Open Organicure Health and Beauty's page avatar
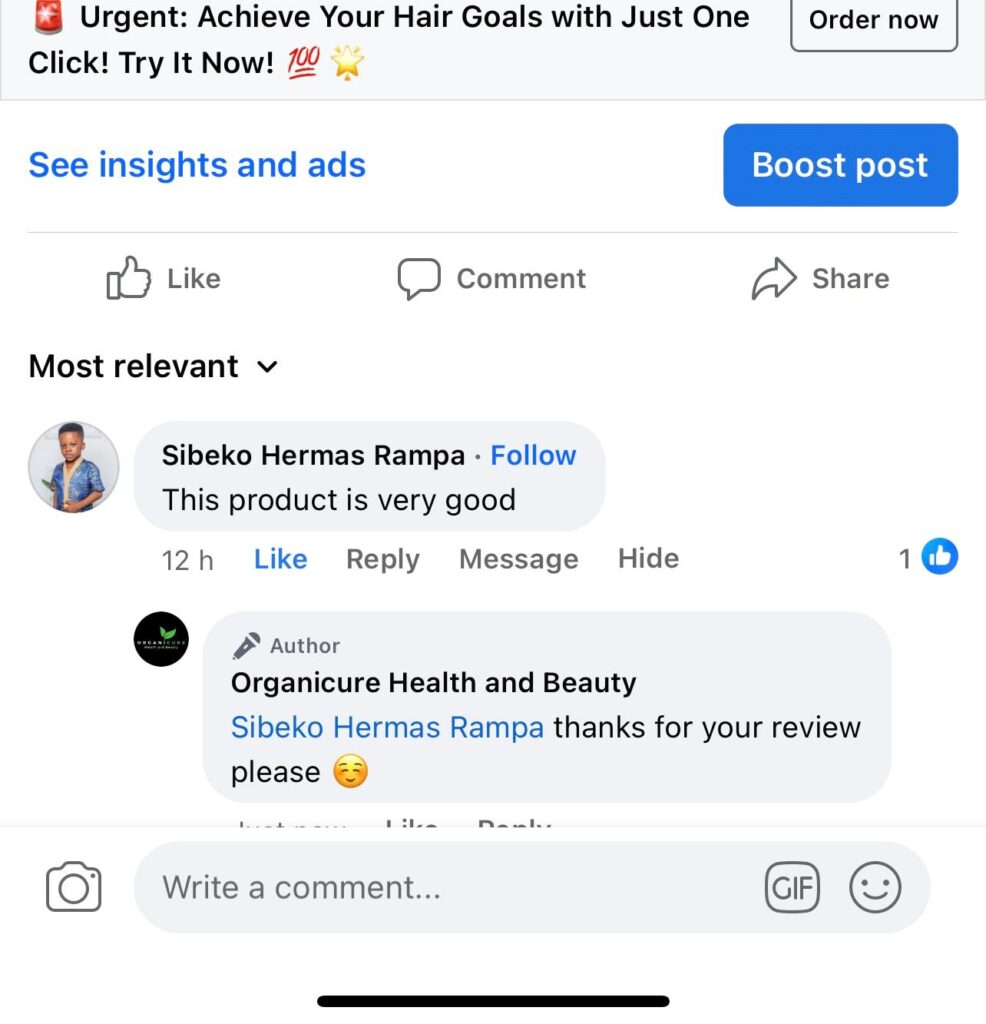Viewport: 986px width, 1024px height. click(x=161, y=639)
